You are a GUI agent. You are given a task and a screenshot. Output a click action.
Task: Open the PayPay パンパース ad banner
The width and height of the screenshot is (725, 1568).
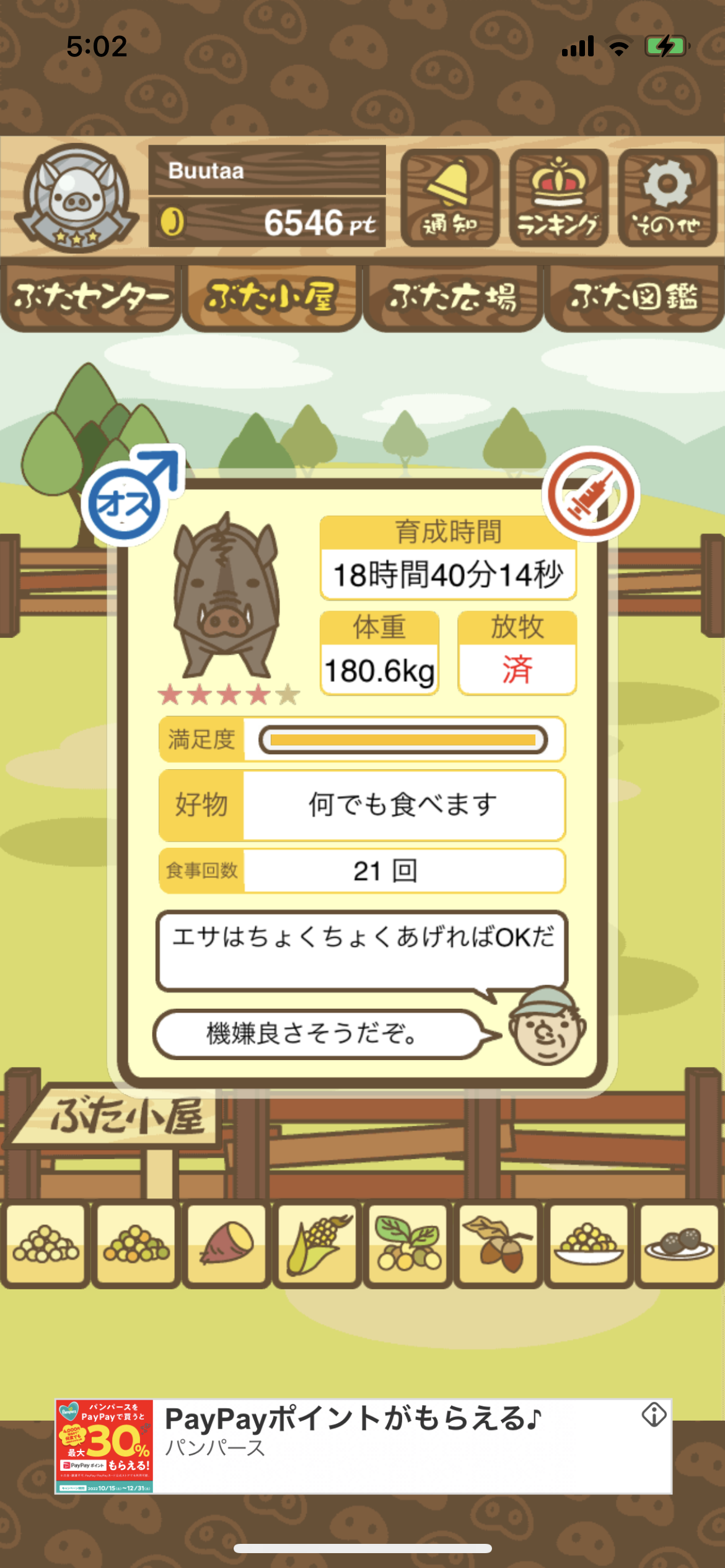coord(363,1446)
